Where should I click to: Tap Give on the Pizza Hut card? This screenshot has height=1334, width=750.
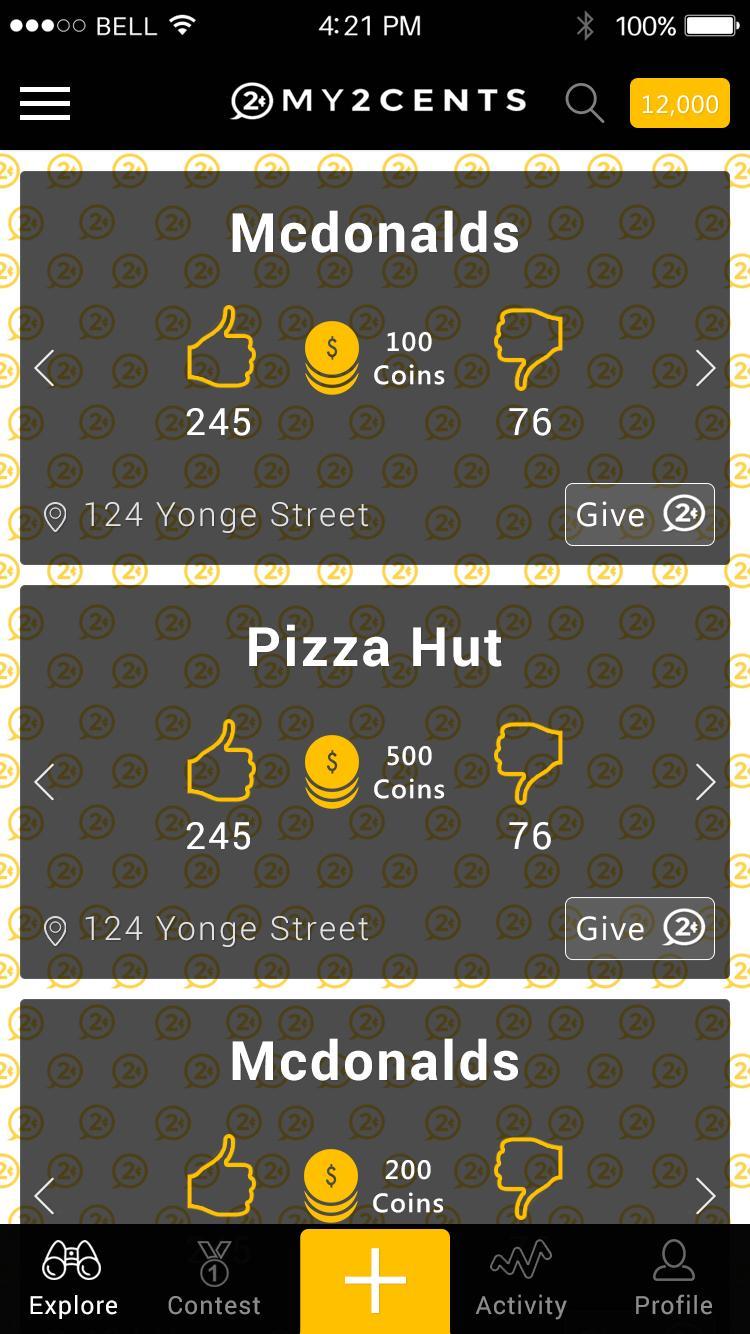(x=639, y=929)
